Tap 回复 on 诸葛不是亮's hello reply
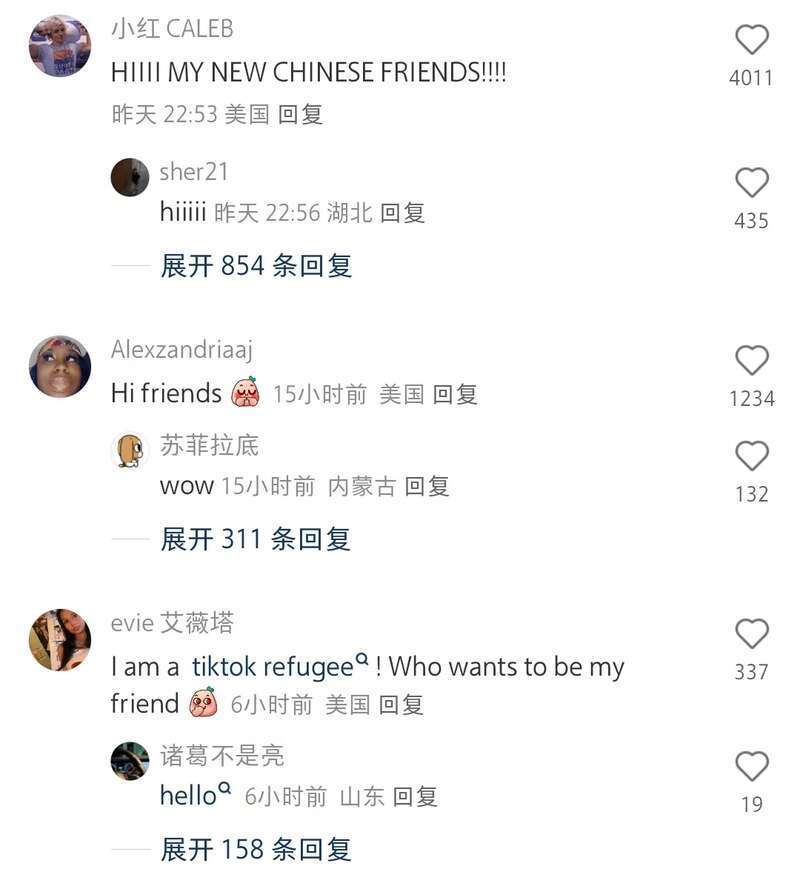The height and width of the screenshot is (889, 800). (415, 797)
